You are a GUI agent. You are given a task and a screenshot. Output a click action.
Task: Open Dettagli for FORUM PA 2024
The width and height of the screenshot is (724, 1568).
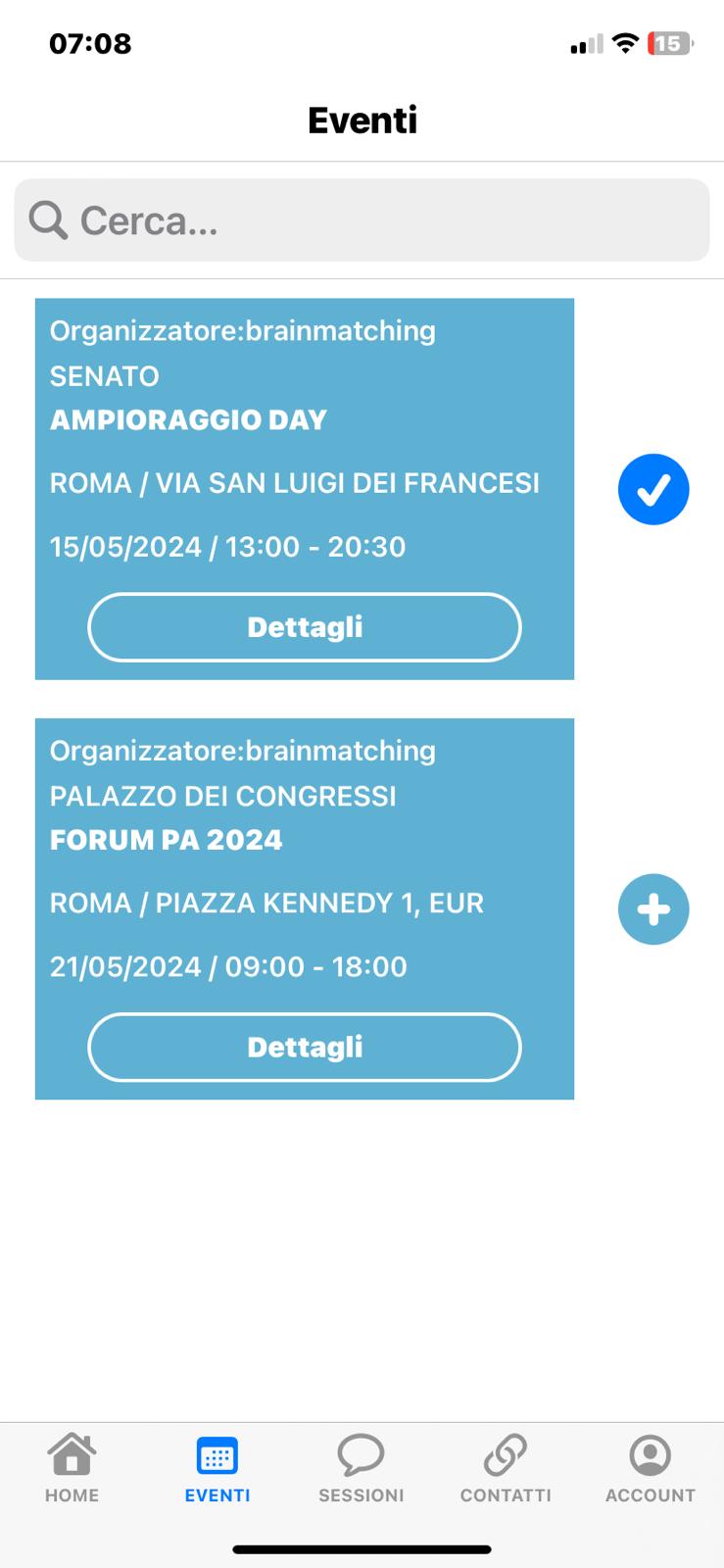[x=305, y=1048]
